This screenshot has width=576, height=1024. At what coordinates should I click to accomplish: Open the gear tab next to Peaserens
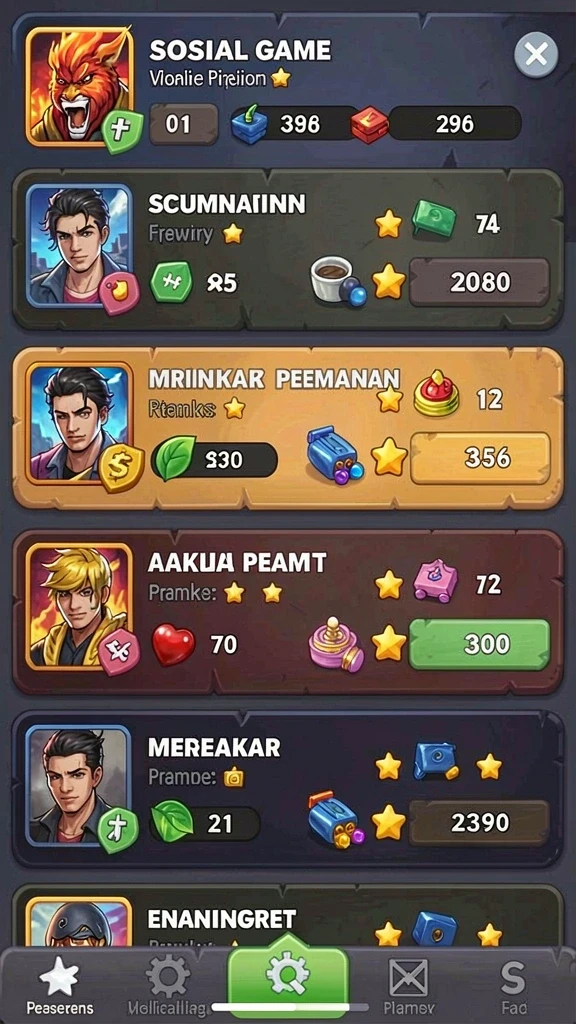(167, 987)
